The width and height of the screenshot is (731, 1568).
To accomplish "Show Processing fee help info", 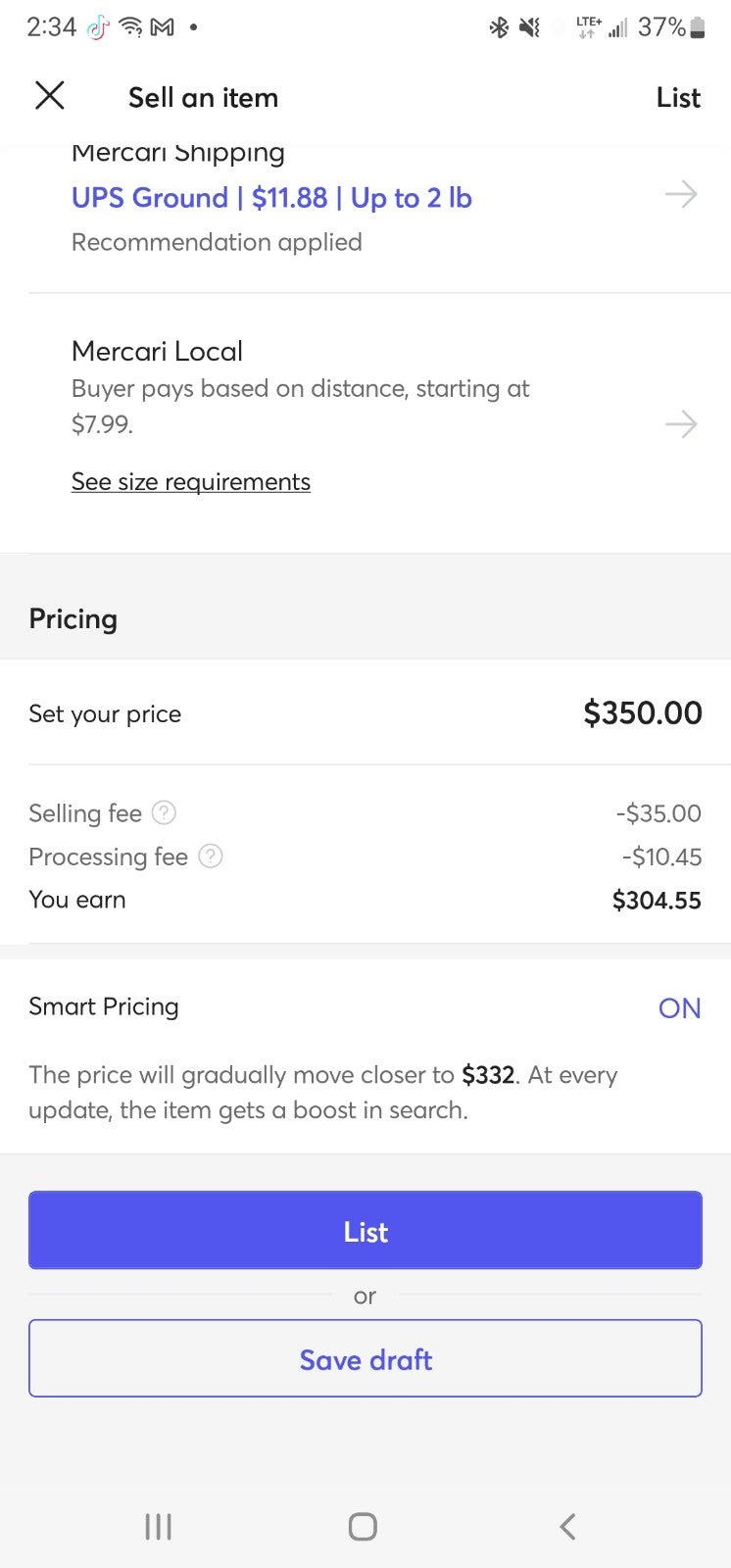I will click(211, 856).
